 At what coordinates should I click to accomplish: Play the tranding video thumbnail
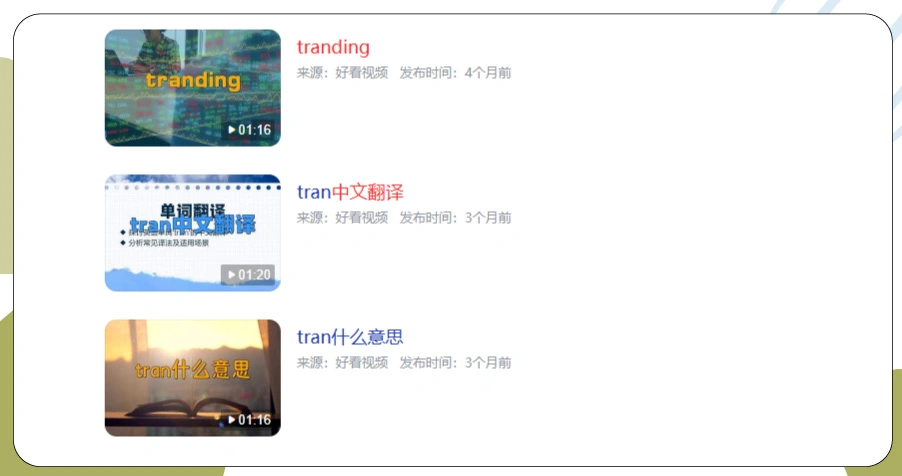coord(192,88)
